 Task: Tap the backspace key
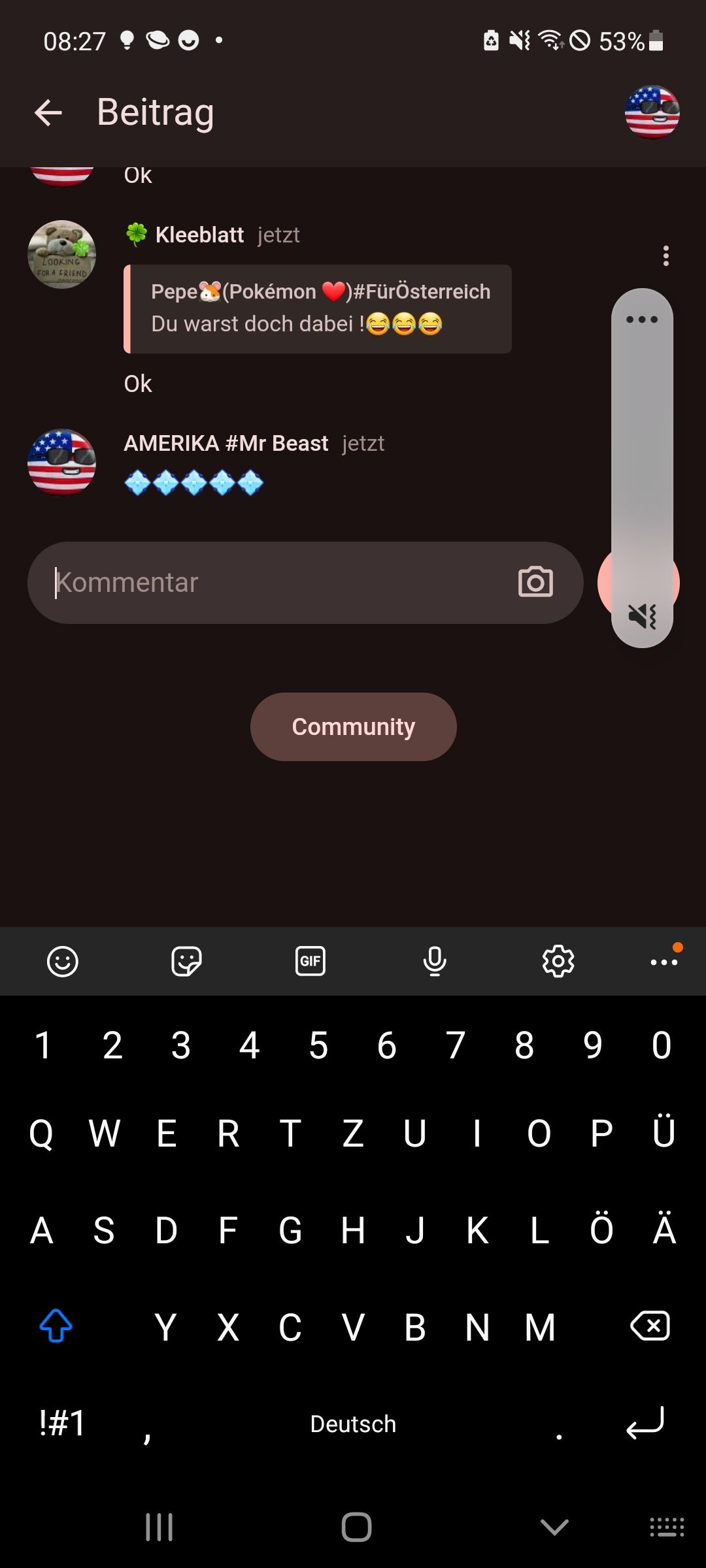coord(649,1326)
